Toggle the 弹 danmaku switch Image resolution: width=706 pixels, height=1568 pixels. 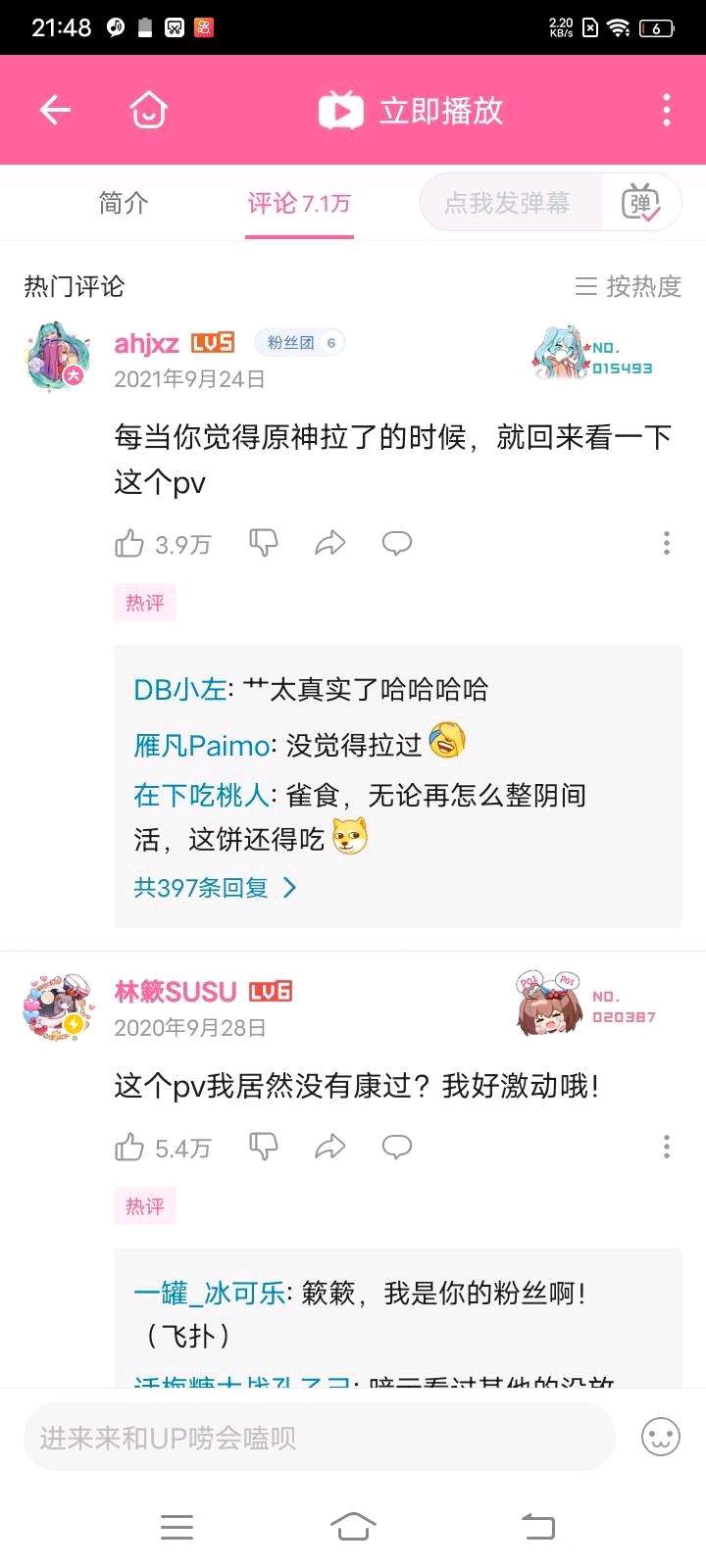pos(641,203)
